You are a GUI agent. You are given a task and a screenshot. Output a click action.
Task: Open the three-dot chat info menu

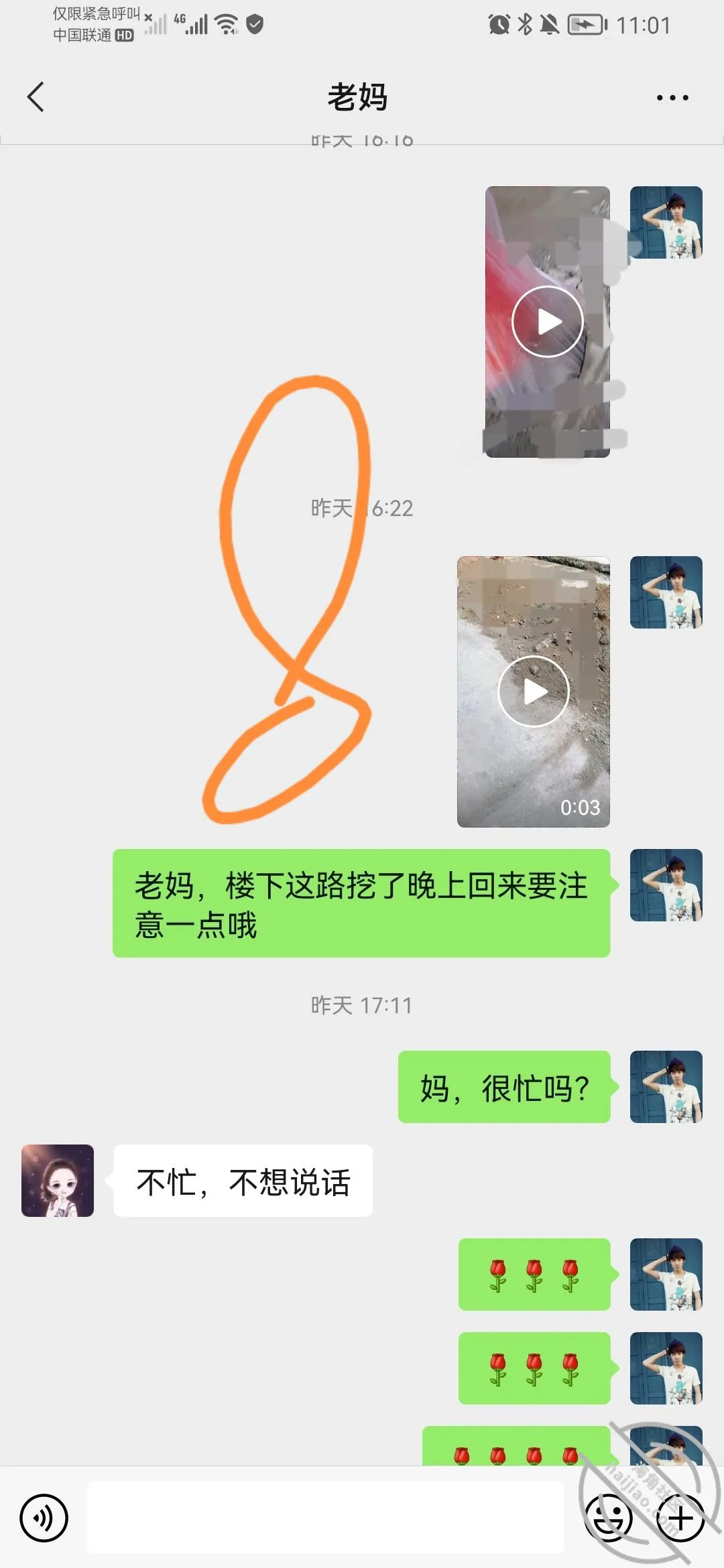point(672,98)
